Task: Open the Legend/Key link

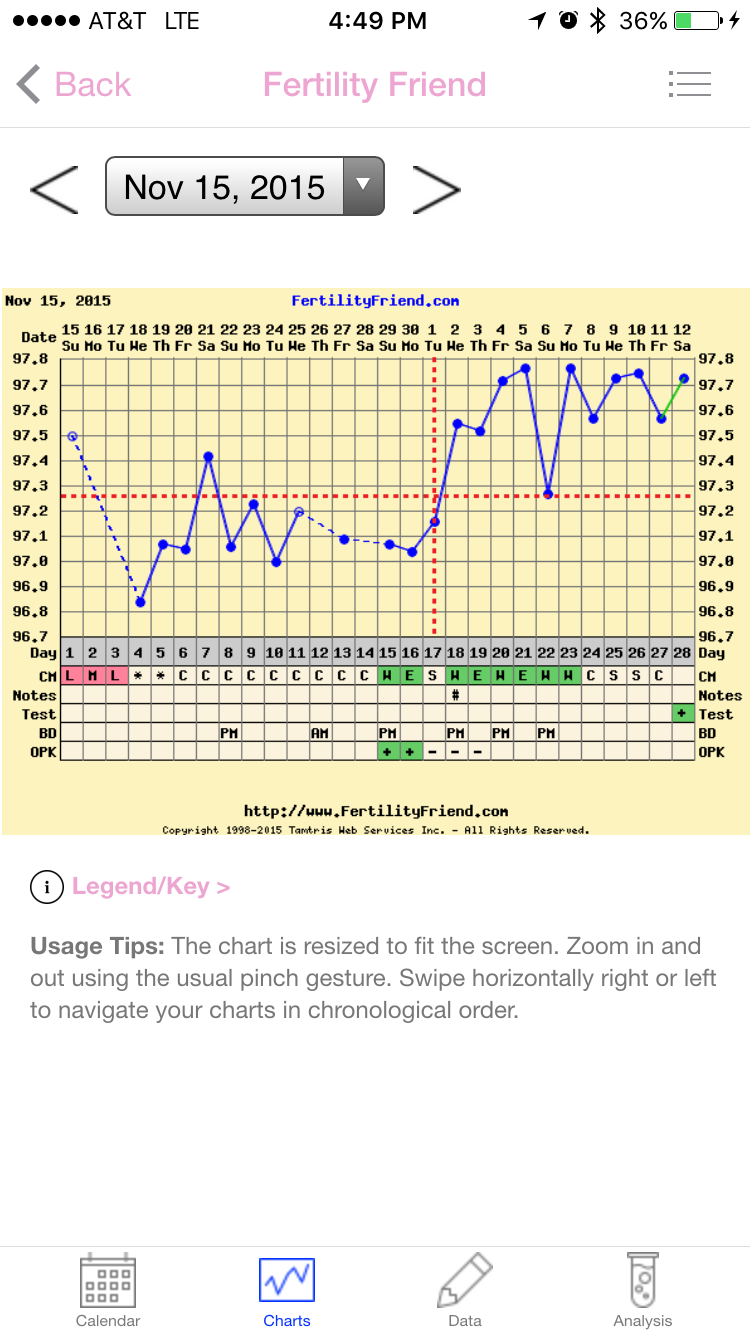Action: [150, 887]
